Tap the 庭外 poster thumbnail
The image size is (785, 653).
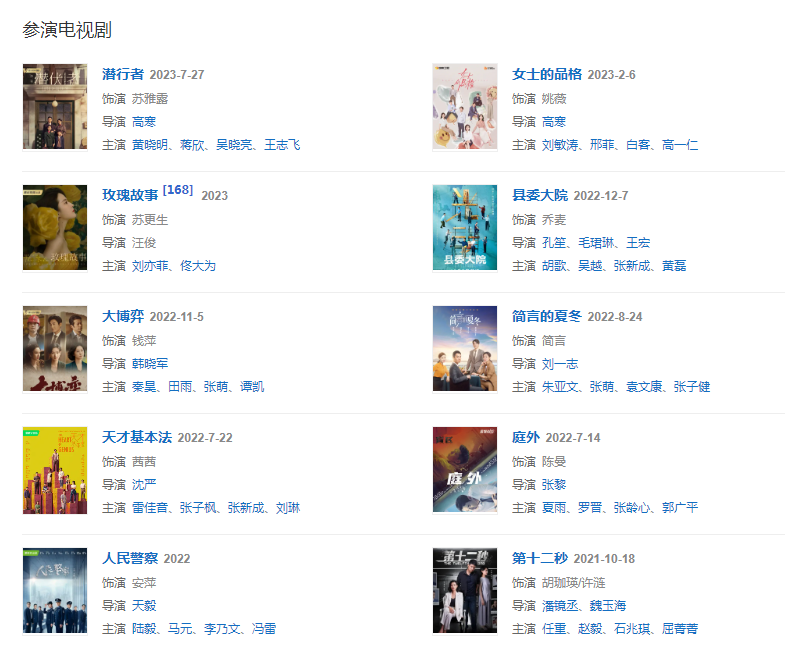tap(464, 470)
